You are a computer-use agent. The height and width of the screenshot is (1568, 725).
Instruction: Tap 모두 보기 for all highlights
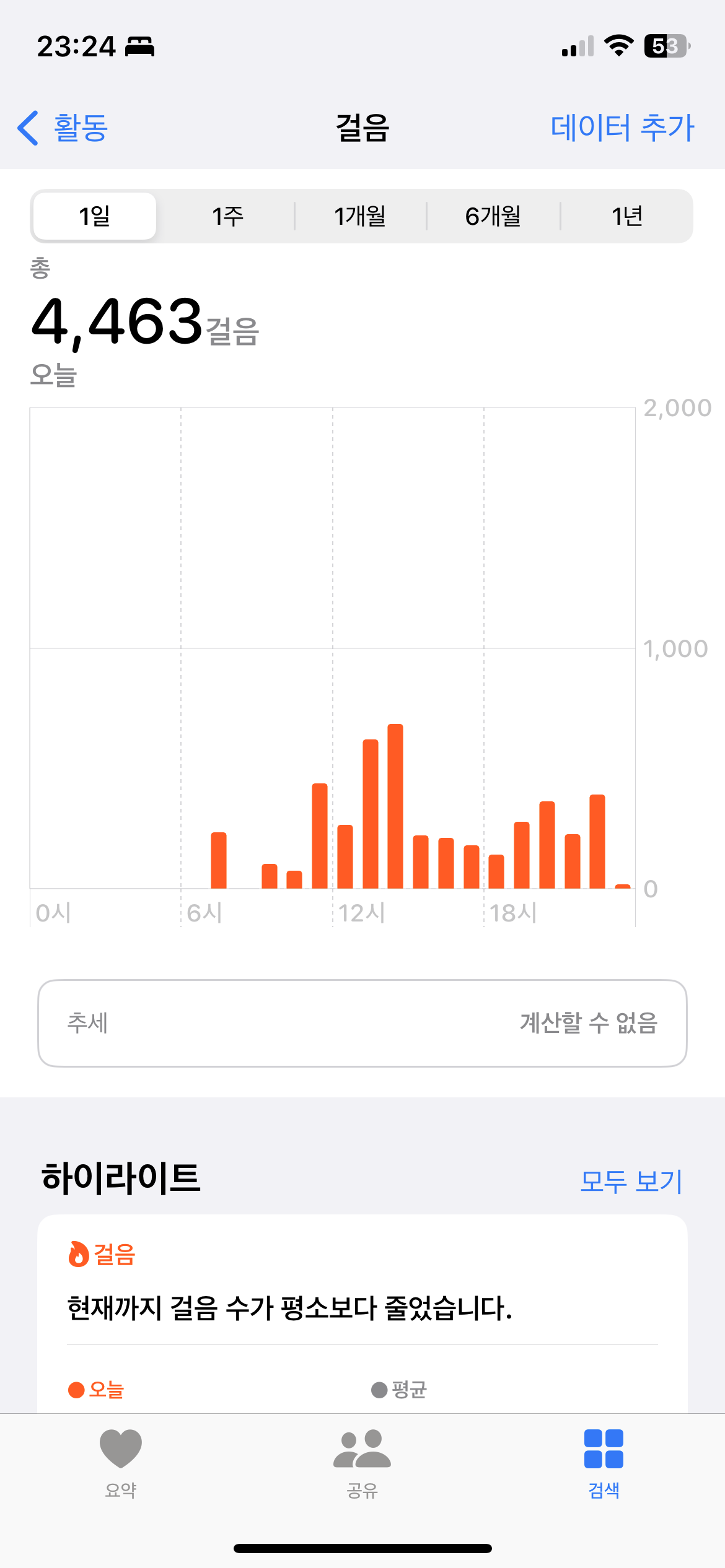(631, 1182)
